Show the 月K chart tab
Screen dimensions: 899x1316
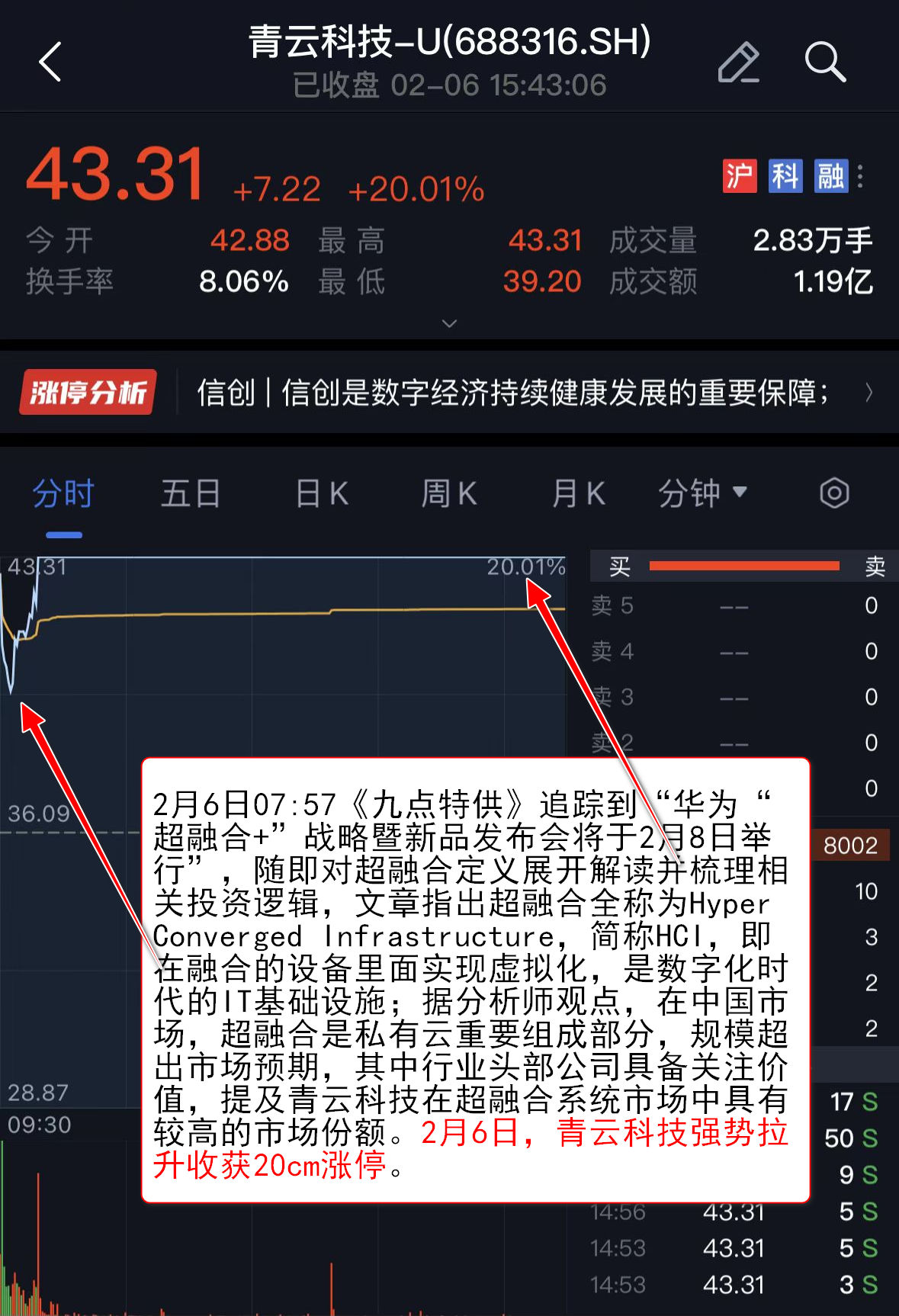click(x=578, y=494)
